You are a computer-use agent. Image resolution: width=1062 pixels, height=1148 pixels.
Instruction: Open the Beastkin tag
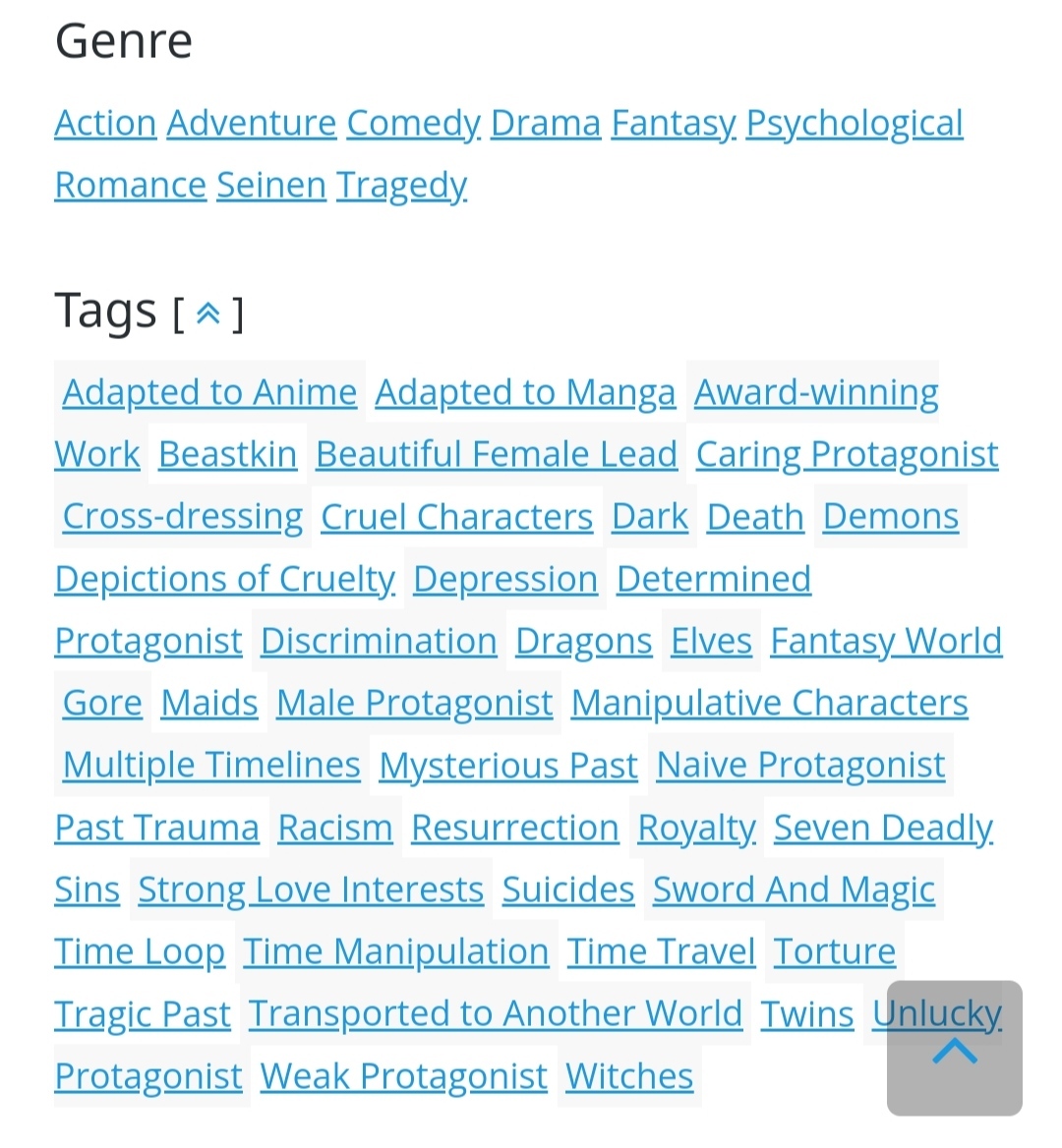(227, 454)
